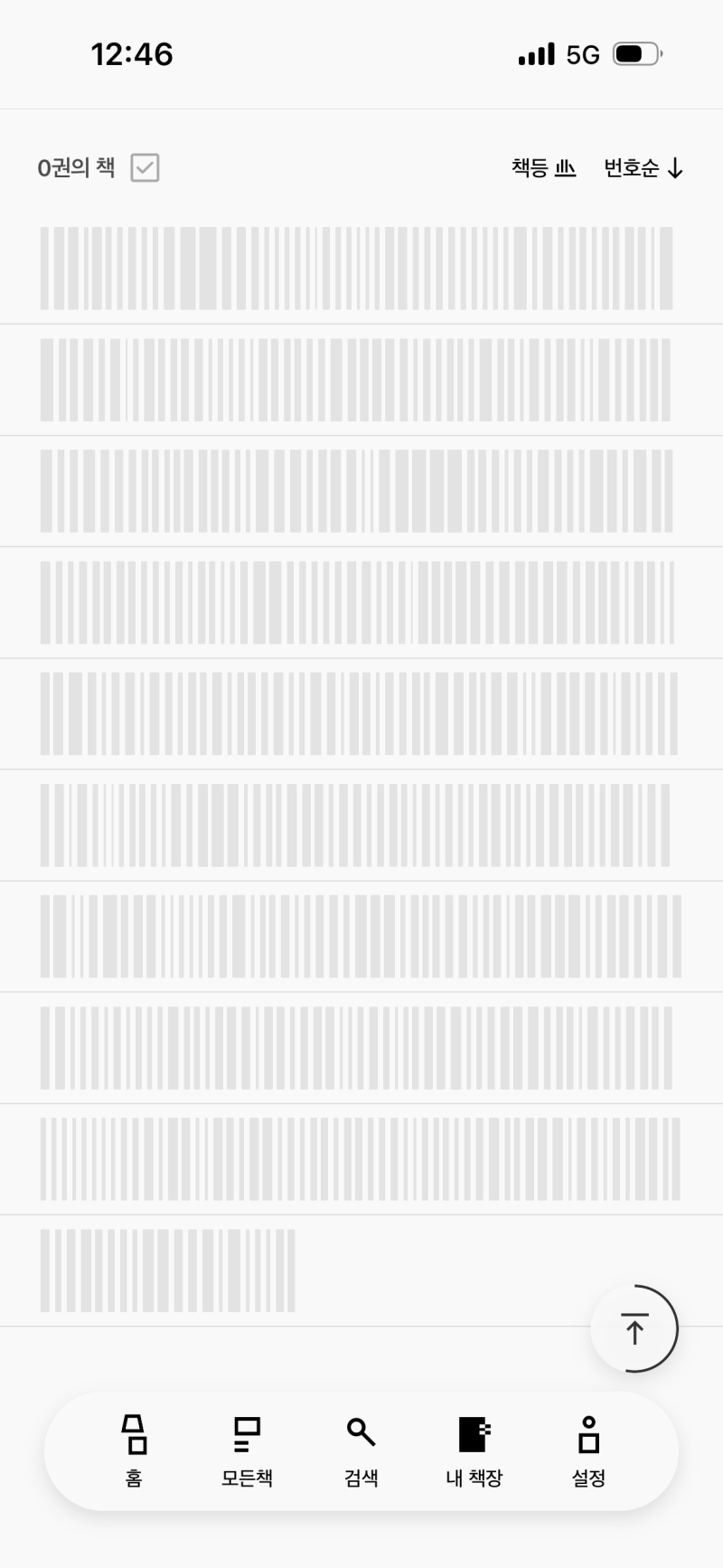This screenshot has width=723, height=1568.
Task: Open the 설정 tab
Action: (x=588, y=1451)
